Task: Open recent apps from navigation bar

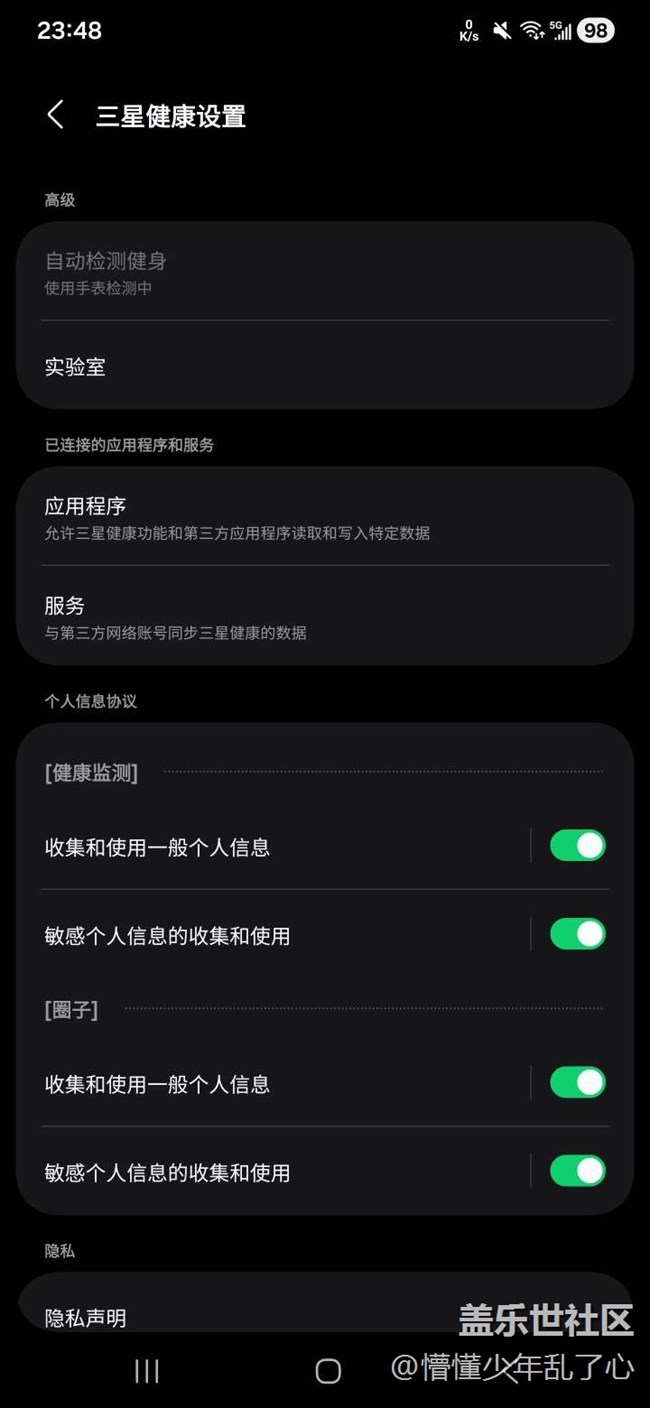Action: point(147,1371)
